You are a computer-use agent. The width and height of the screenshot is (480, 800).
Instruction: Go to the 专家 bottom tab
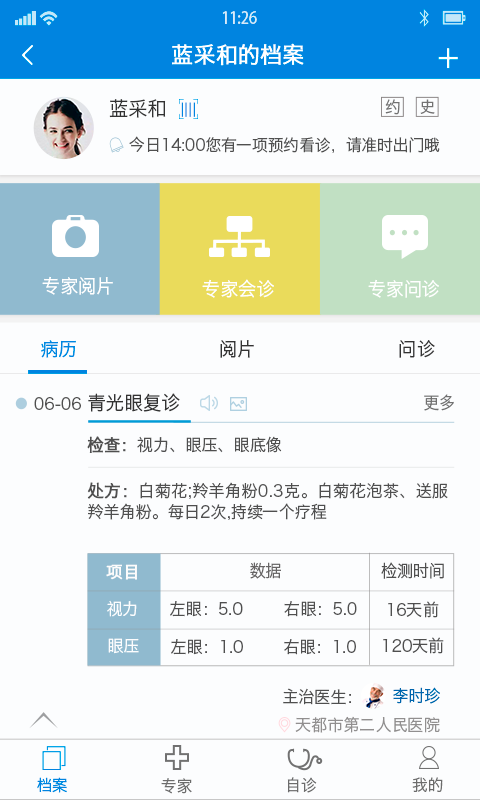click(176, 770)
